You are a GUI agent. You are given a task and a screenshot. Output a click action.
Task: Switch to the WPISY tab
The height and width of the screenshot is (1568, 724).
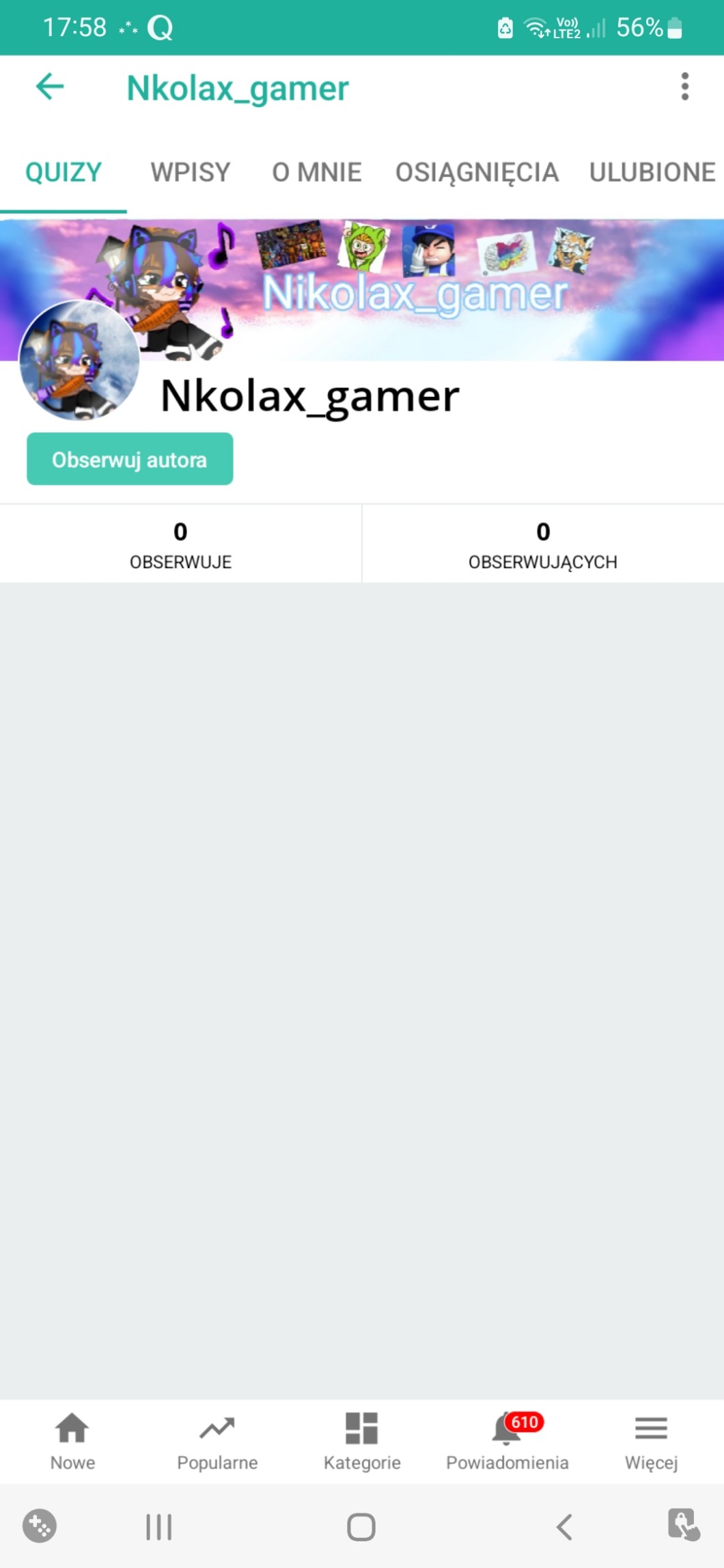[191, 172]
